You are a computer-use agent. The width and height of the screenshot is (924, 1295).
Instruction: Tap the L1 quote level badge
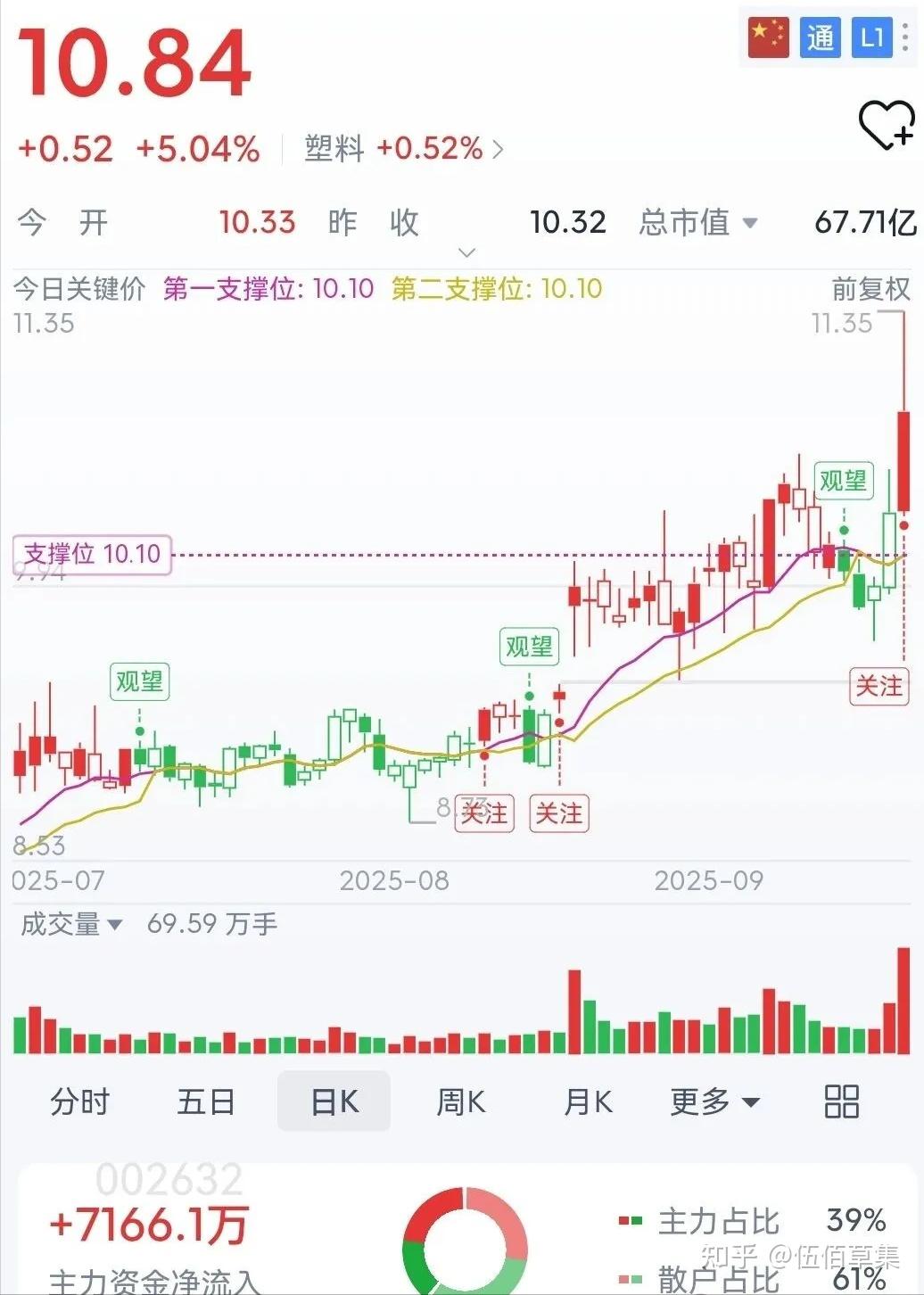pos(871,37)
